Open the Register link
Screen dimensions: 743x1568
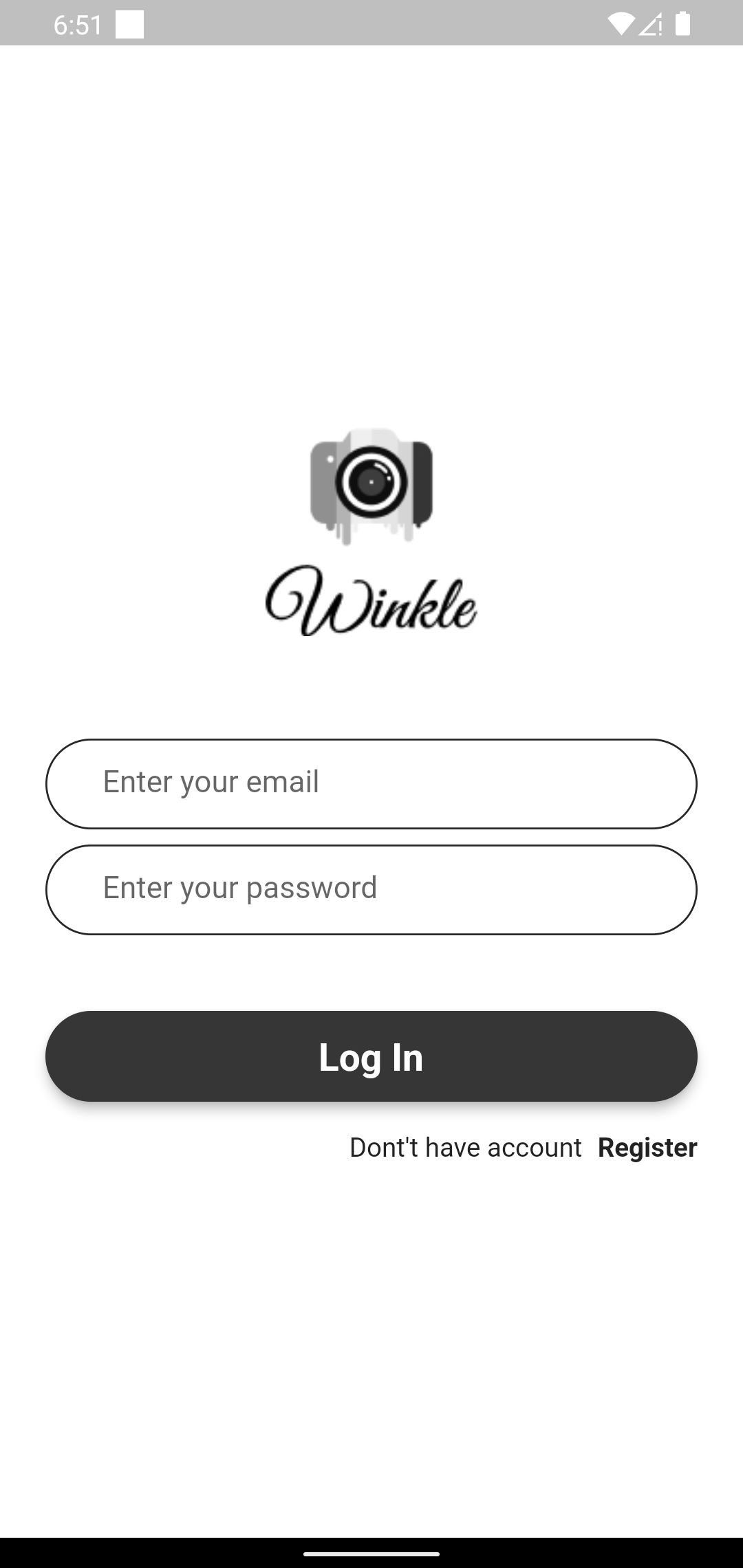[647, 1147]
